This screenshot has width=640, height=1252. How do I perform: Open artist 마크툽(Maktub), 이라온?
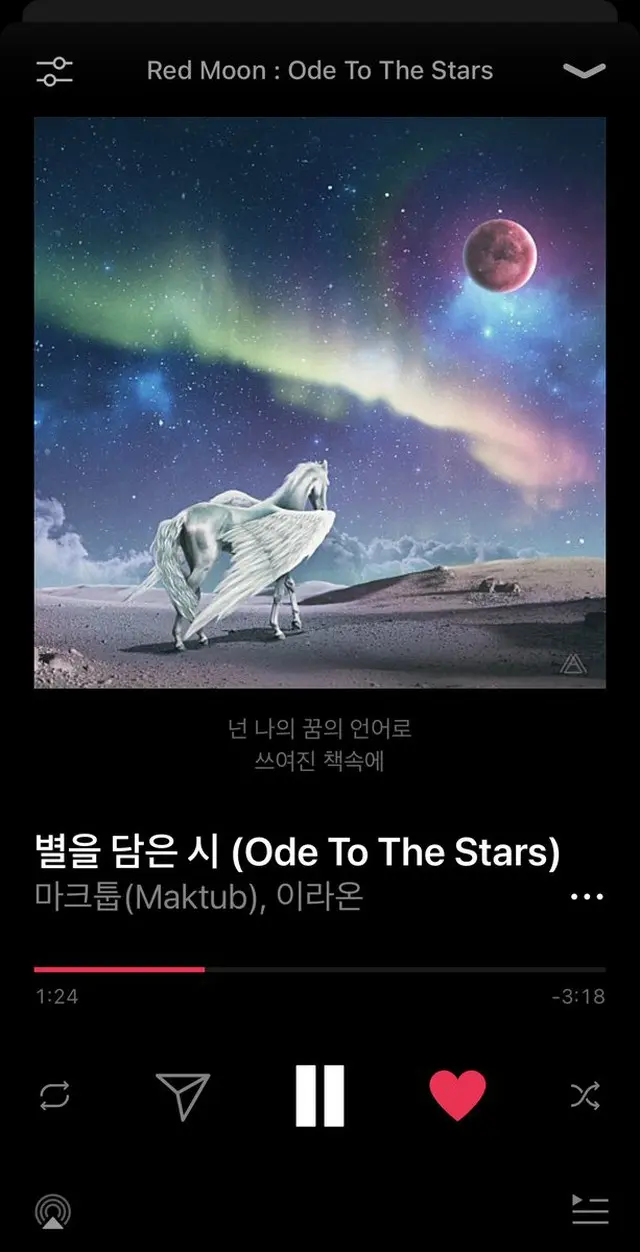(x=198, y=897)
